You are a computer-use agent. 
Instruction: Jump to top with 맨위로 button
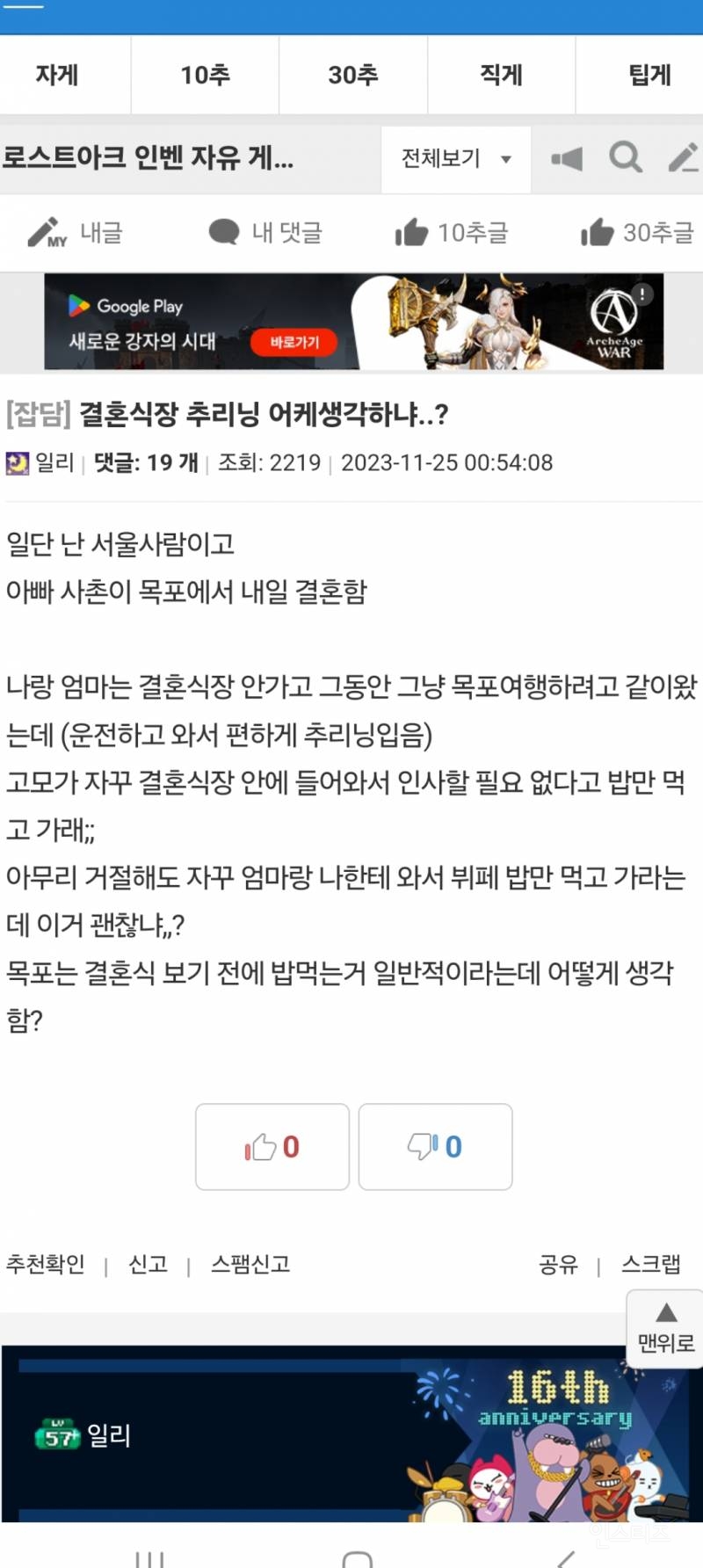[665, 1329]
